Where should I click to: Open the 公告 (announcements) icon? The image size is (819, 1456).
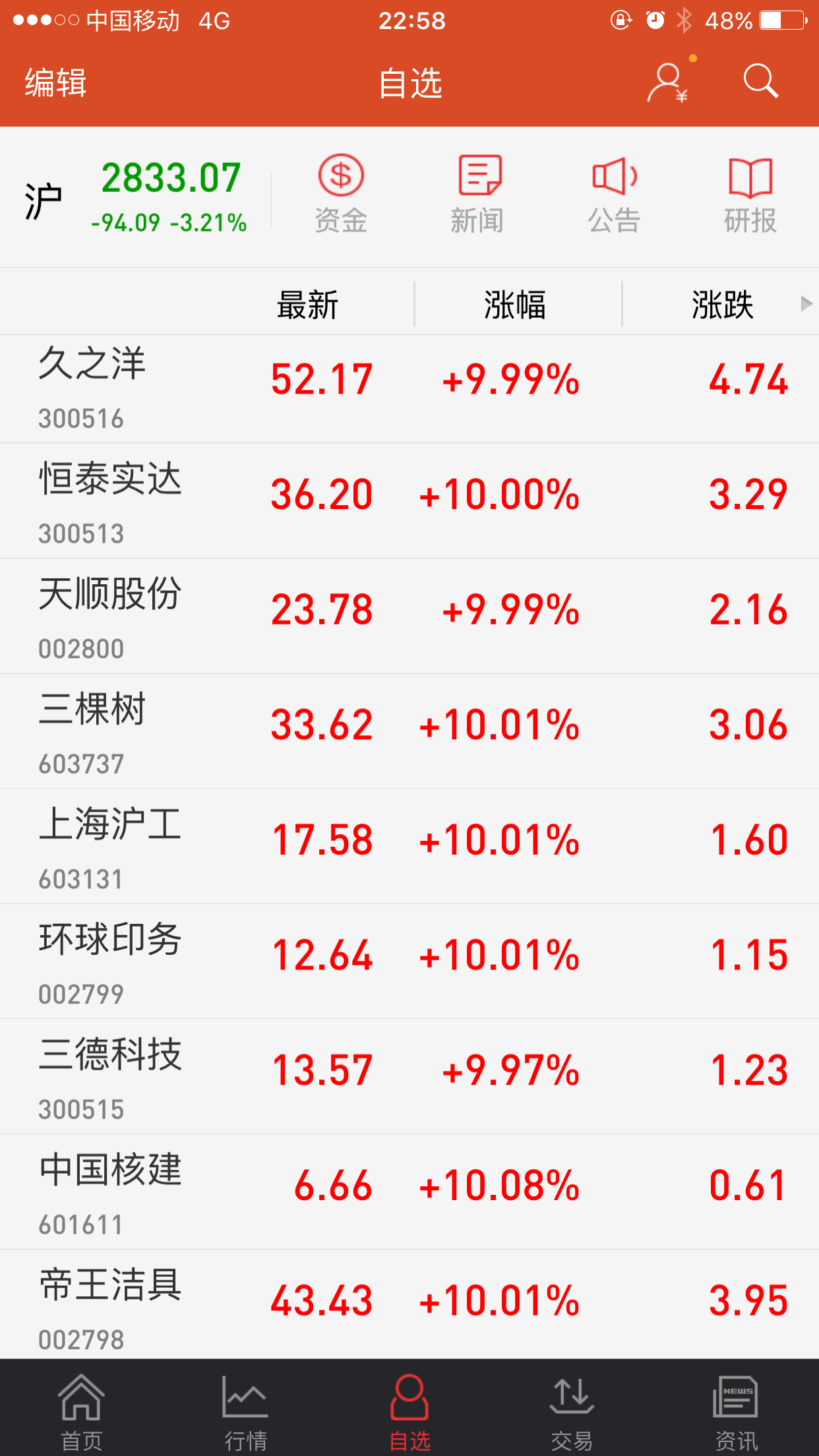click(x=613, y=191)
